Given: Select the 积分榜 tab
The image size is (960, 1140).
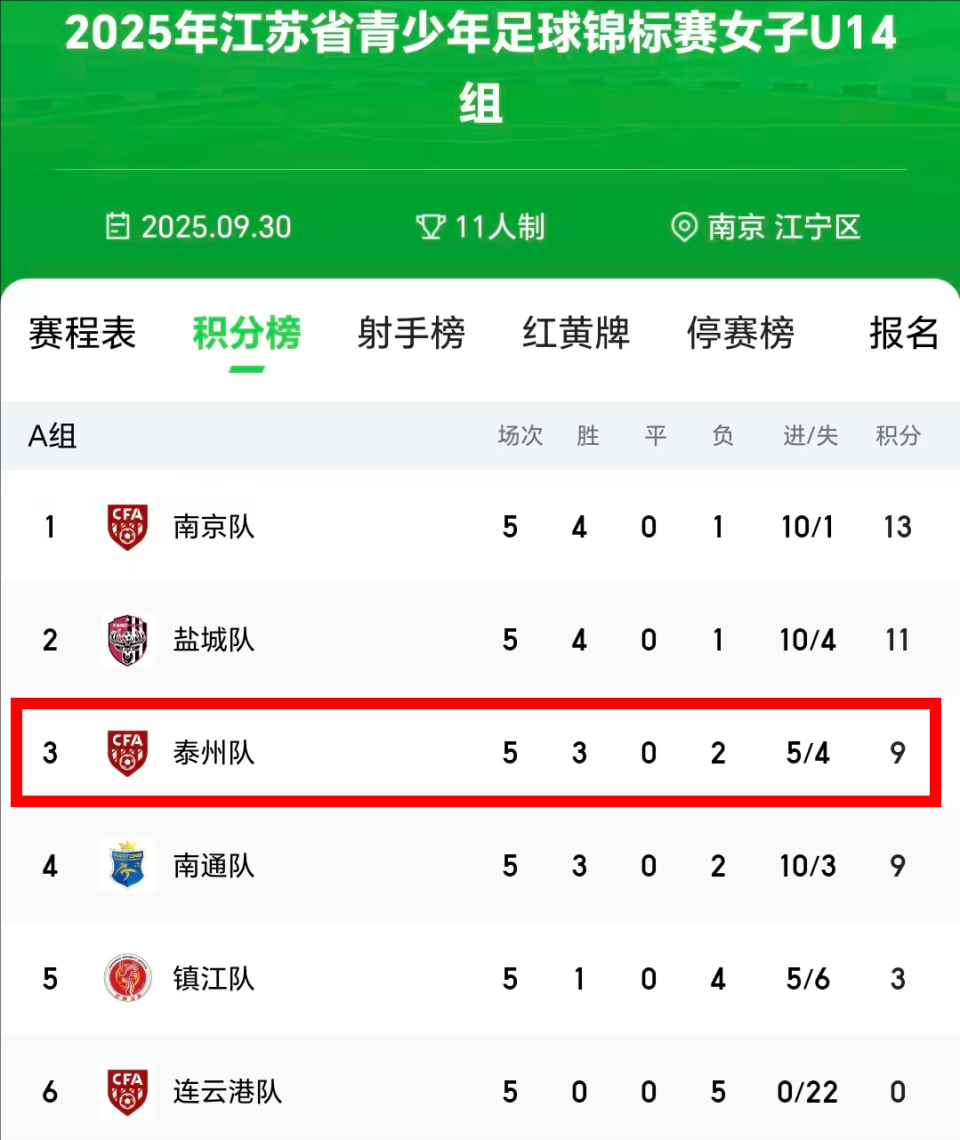Looking at the screenshot, I should coord(246,333).
